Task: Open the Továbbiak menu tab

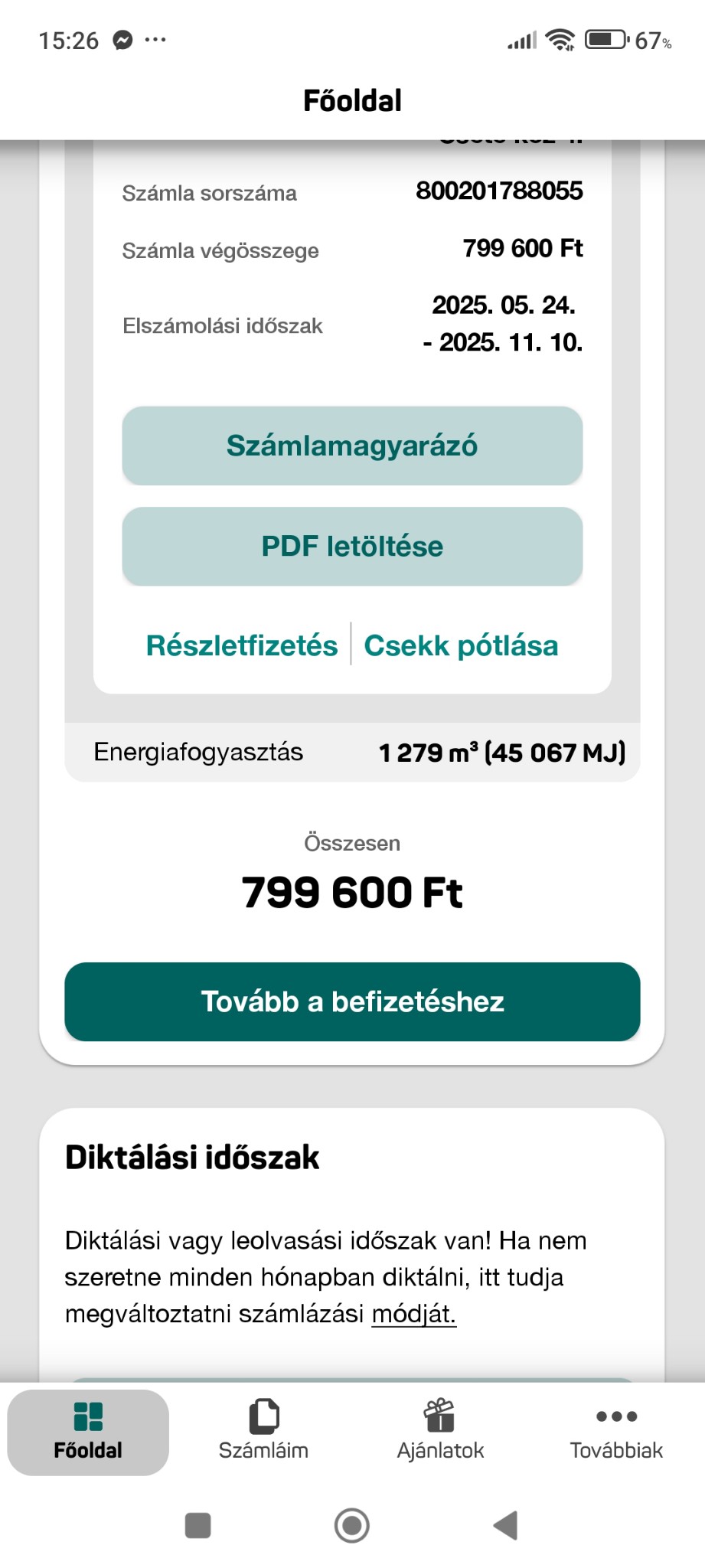Action: (616, 1432)
